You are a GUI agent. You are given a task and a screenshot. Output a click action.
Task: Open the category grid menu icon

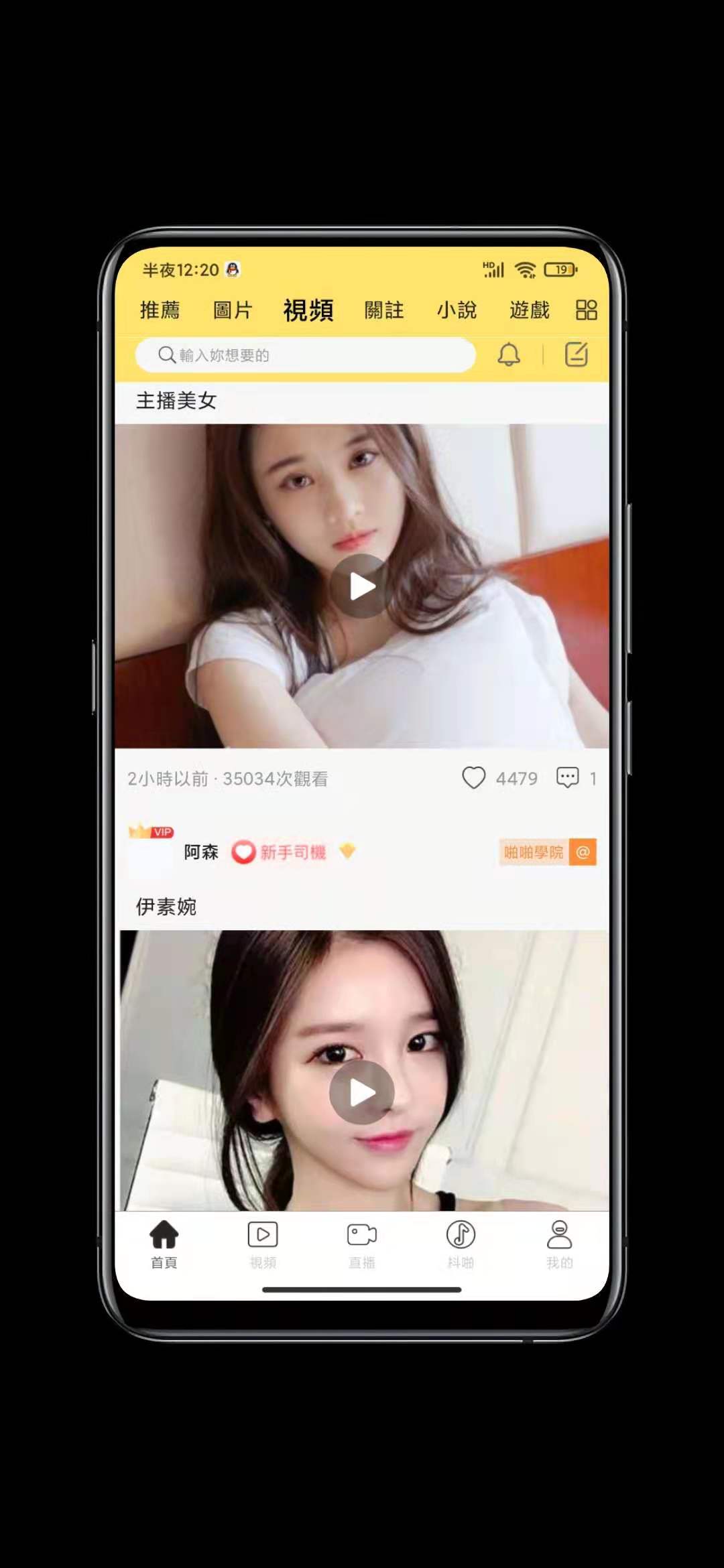pyautogui.click(x=586, y=310)
